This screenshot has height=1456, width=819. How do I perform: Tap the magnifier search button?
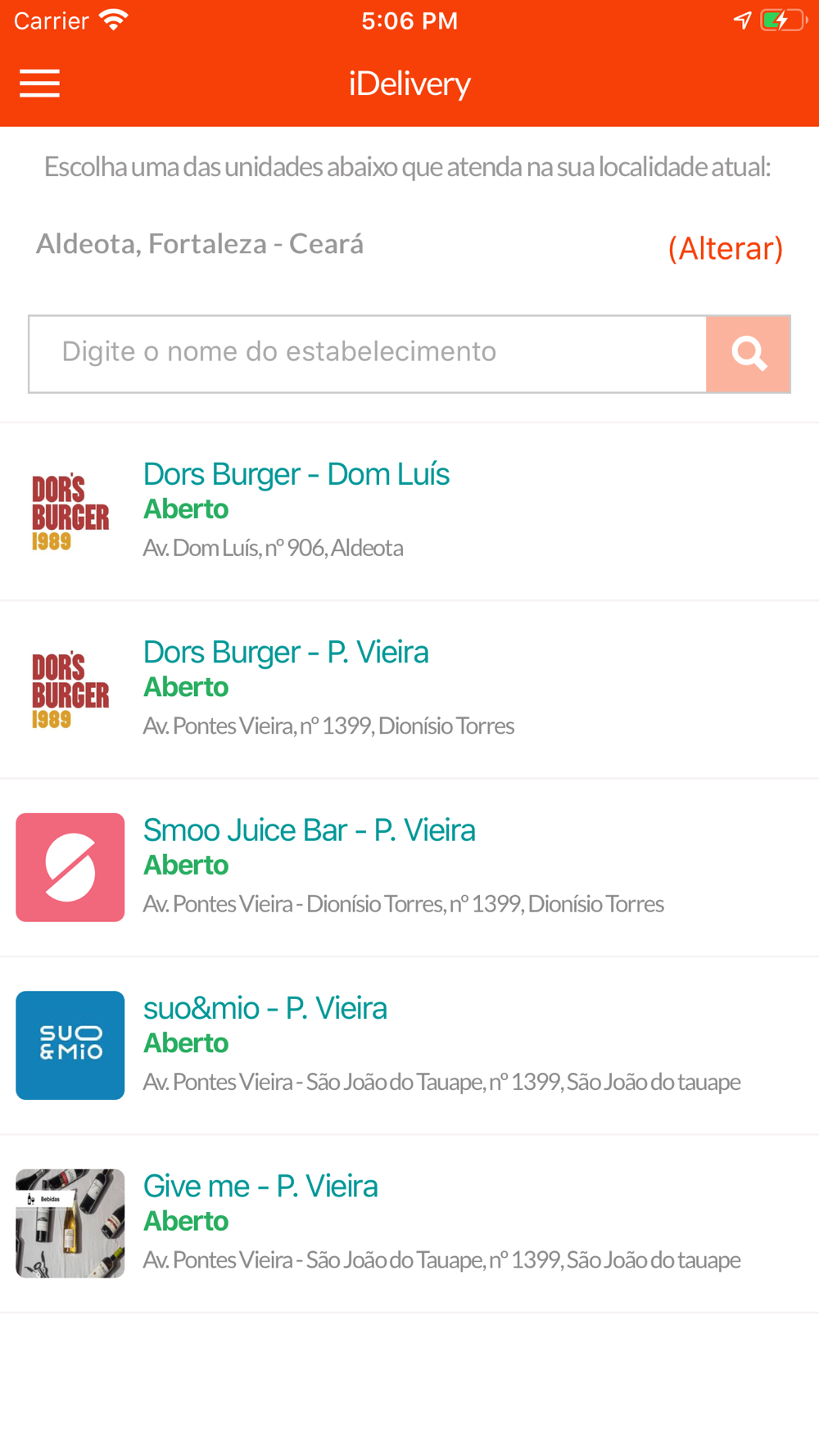click(748, 354)
